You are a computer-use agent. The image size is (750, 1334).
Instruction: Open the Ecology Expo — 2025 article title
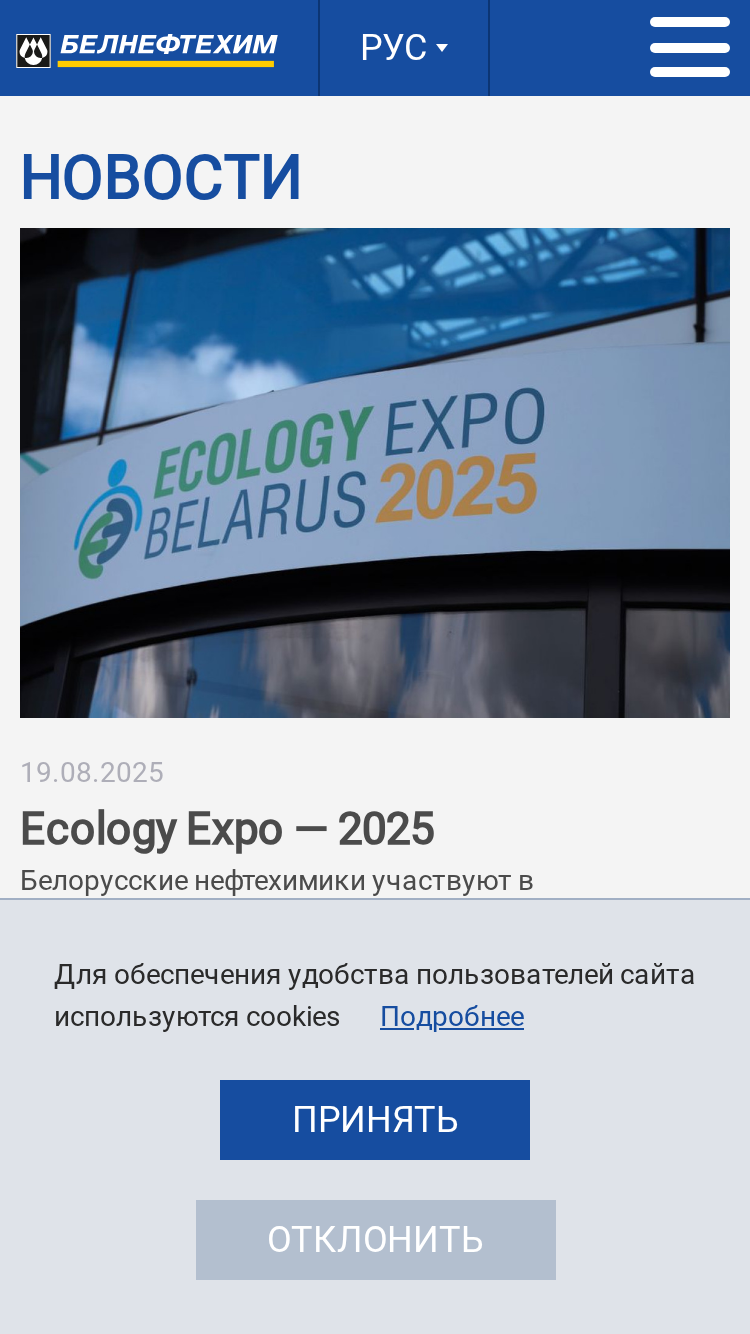pyautogui.click(x=227, y=829)
